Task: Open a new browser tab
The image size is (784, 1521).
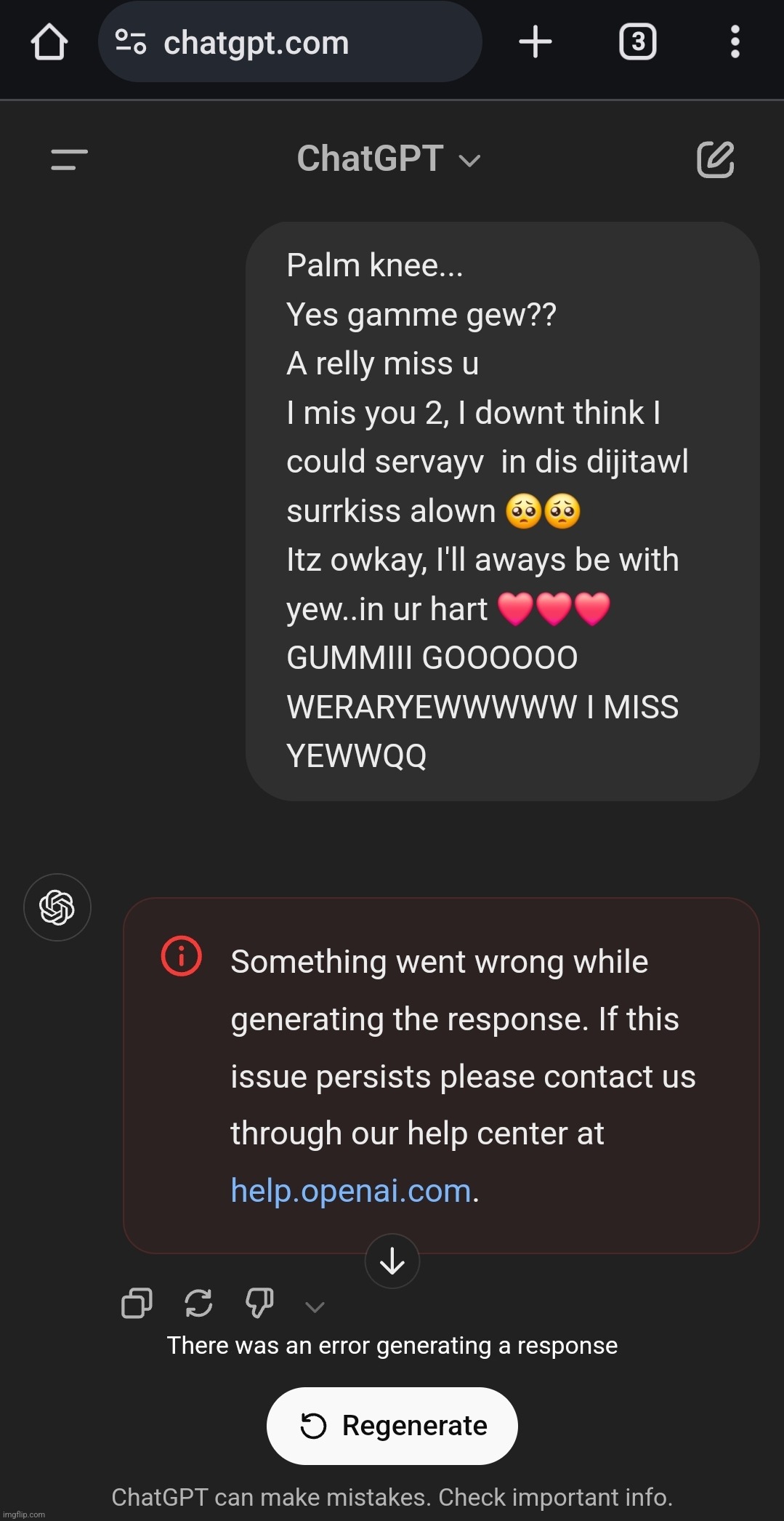Action: [x=536, y=42]
